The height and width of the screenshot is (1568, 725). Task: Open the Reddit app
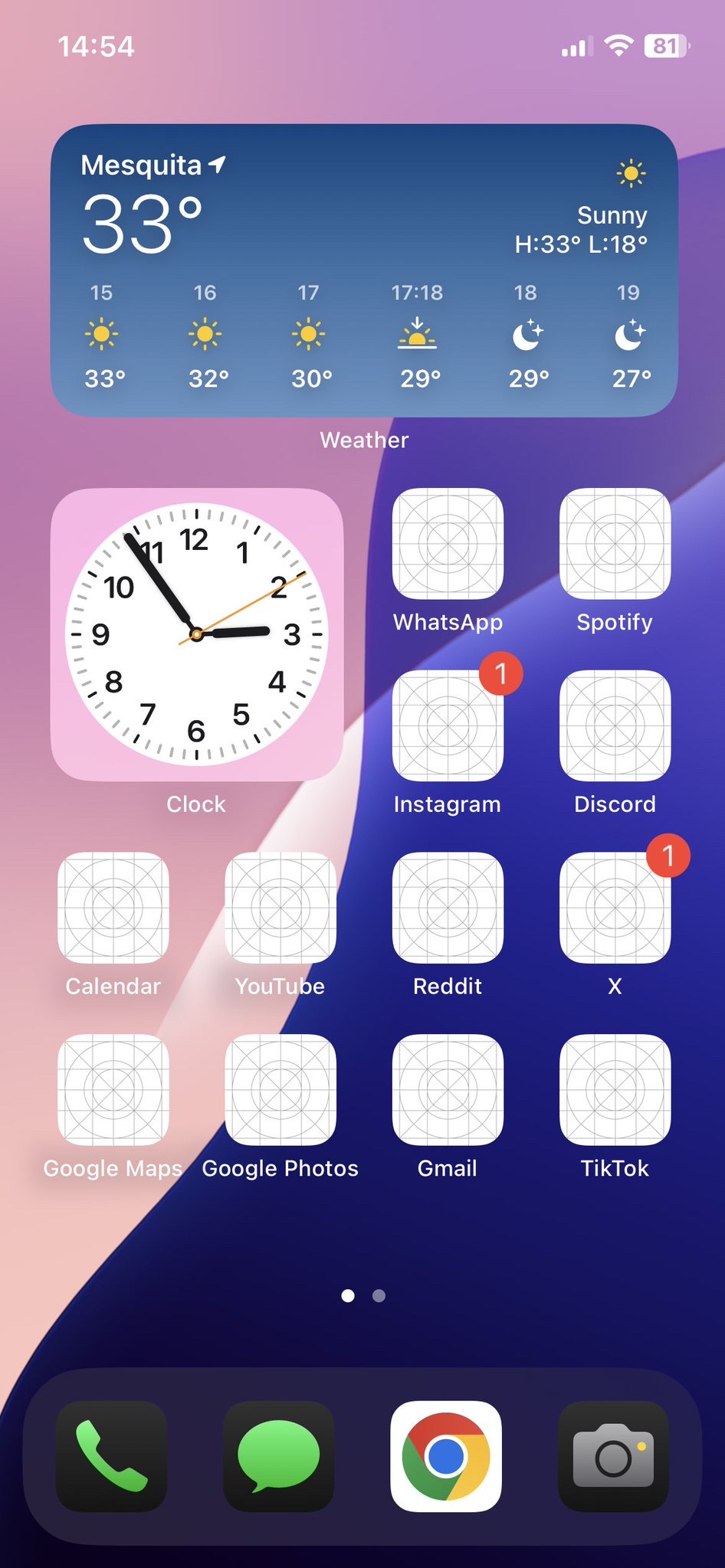(448, 908)
